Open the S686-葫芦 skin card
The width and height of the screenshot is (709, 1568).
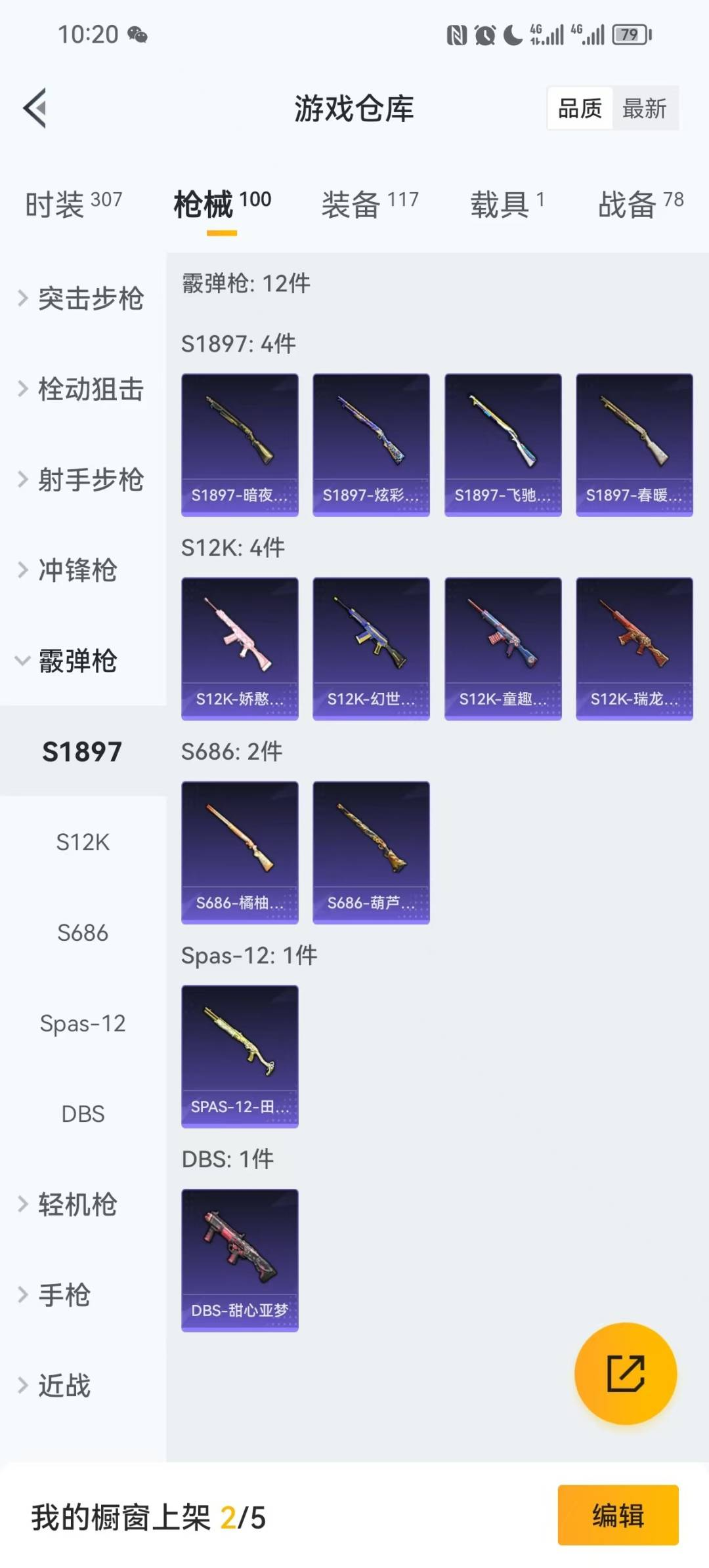371,852
